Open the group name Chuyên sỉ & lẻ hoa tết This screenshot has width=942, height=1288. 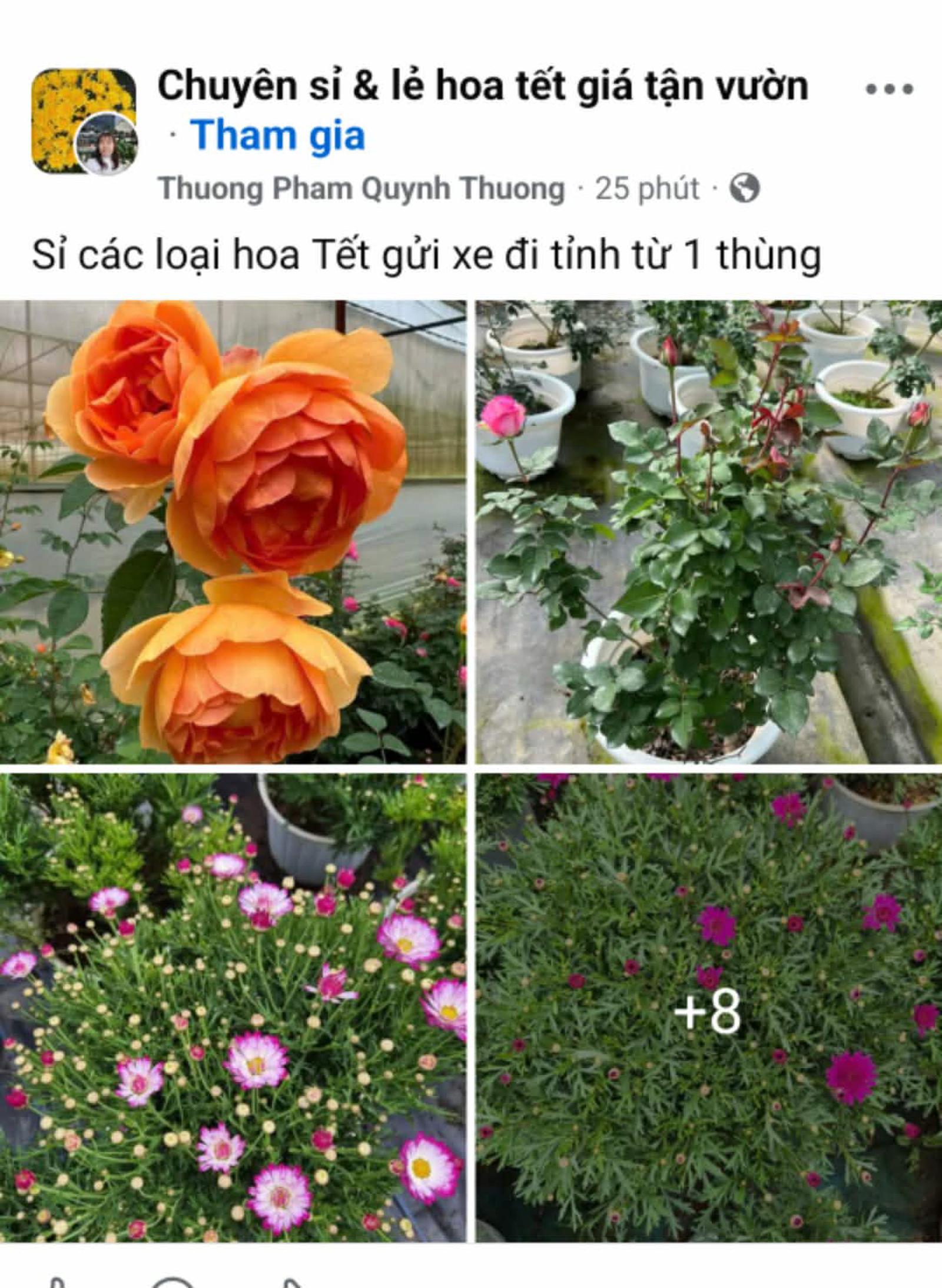[482, 87]
